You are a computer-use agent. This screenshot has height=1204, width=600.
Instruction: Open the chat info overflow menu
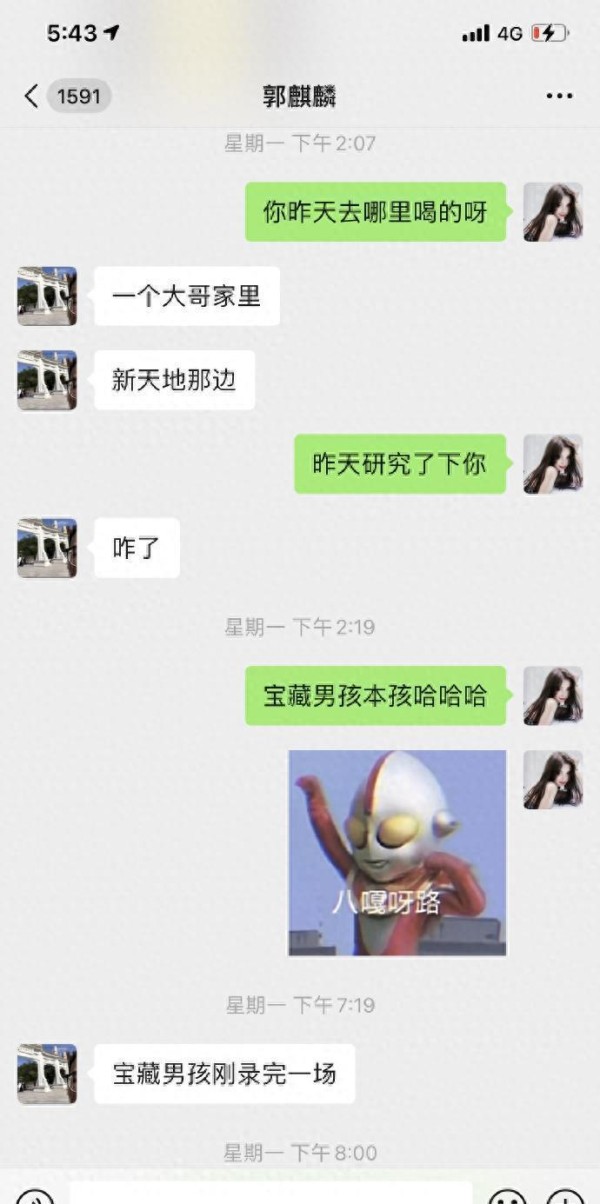(x=559, y=97)
